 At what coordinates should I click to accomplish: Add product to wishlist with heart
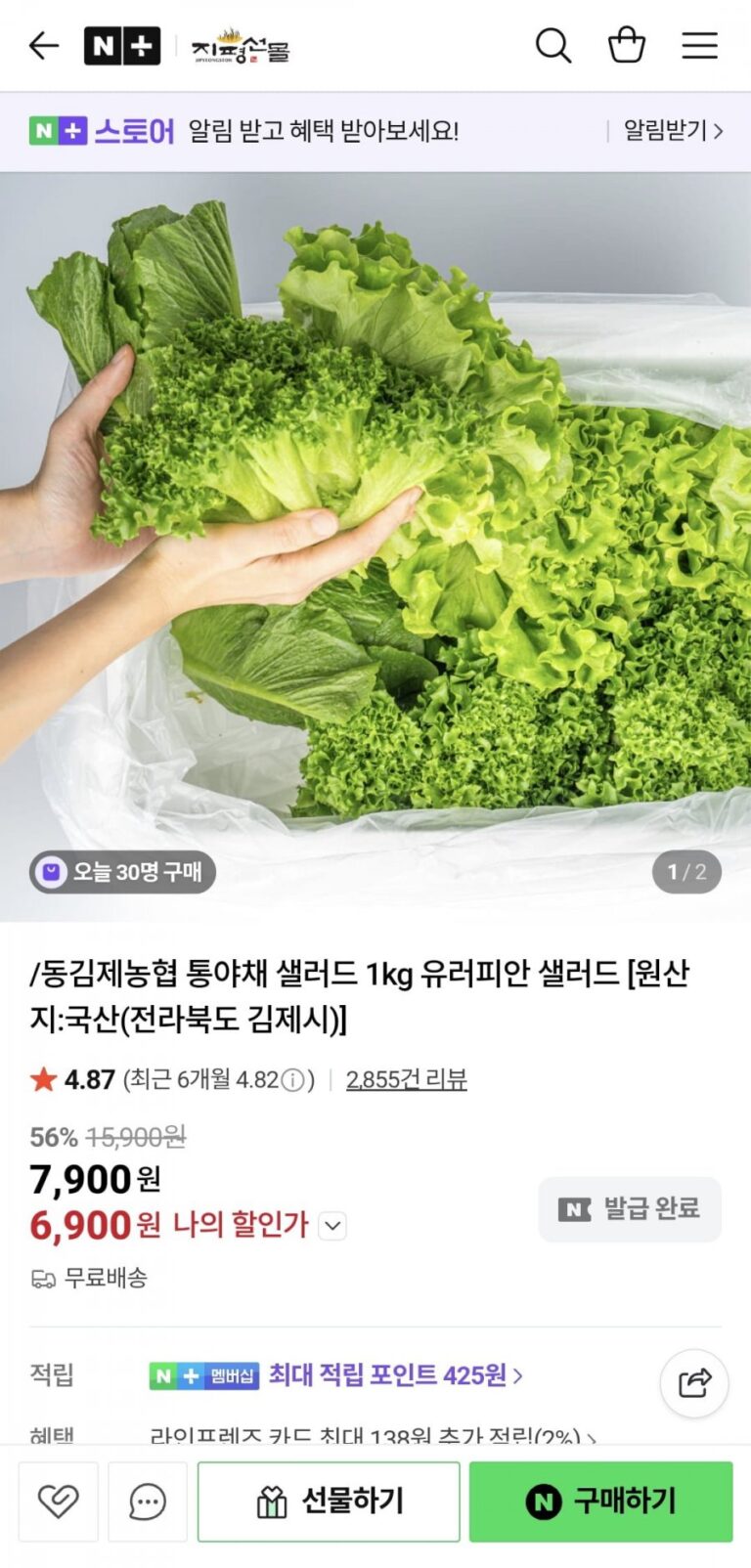click(59, 1502)
